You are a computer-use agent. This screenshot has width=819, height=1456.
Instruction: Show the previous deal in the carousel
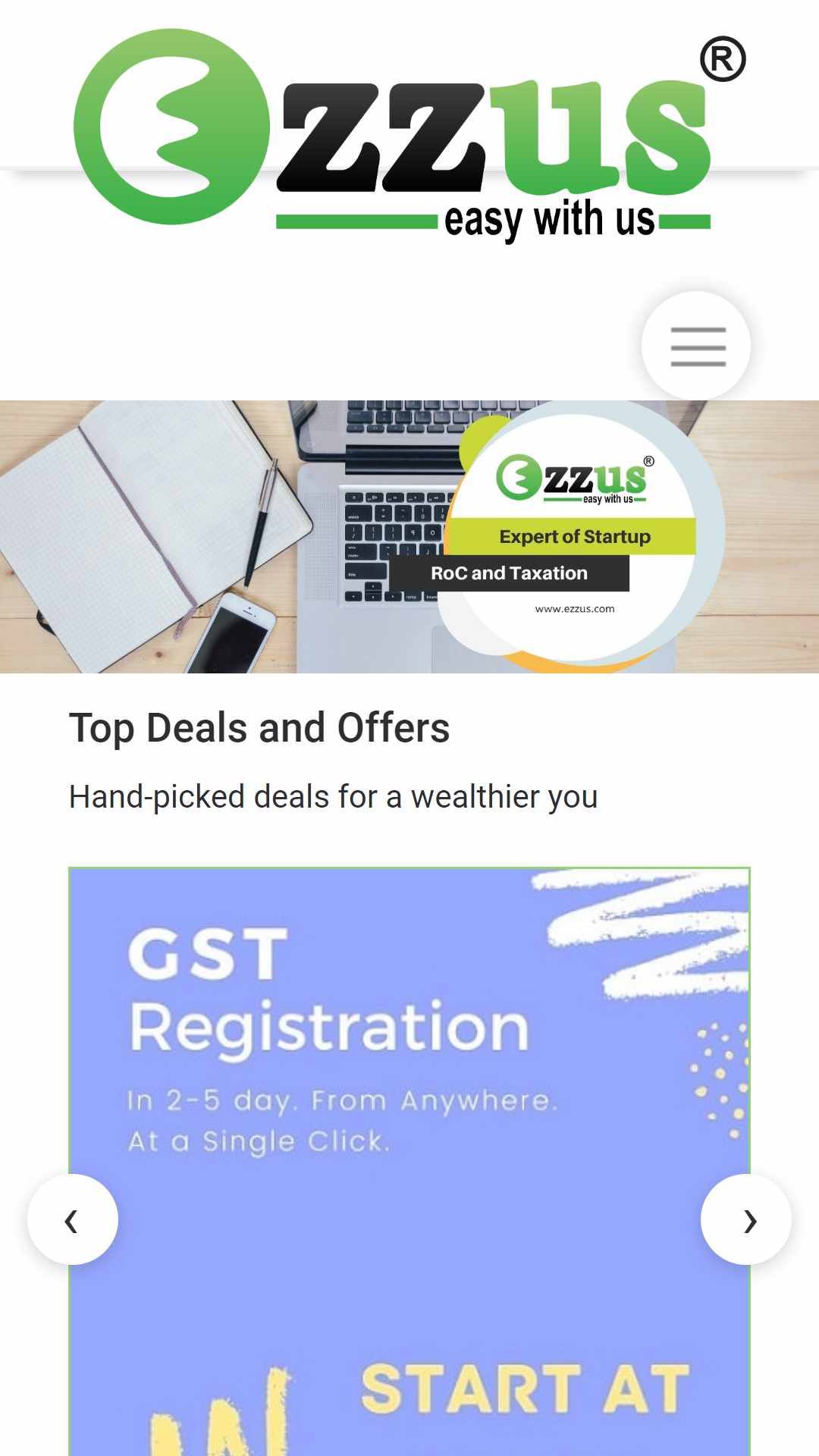(73, 1219)
